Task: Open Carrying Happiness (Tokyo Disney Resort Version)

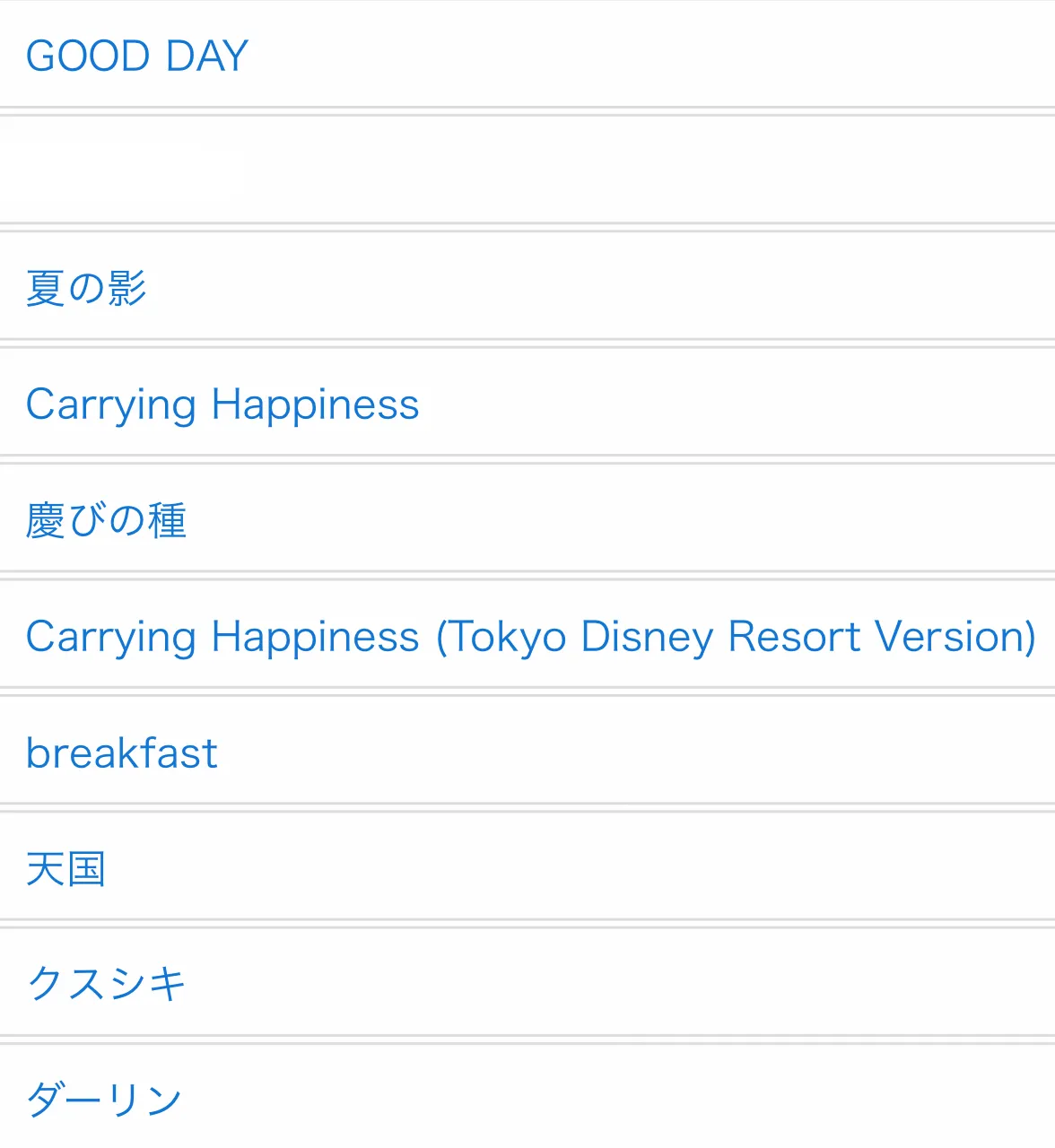Action: 530,637
